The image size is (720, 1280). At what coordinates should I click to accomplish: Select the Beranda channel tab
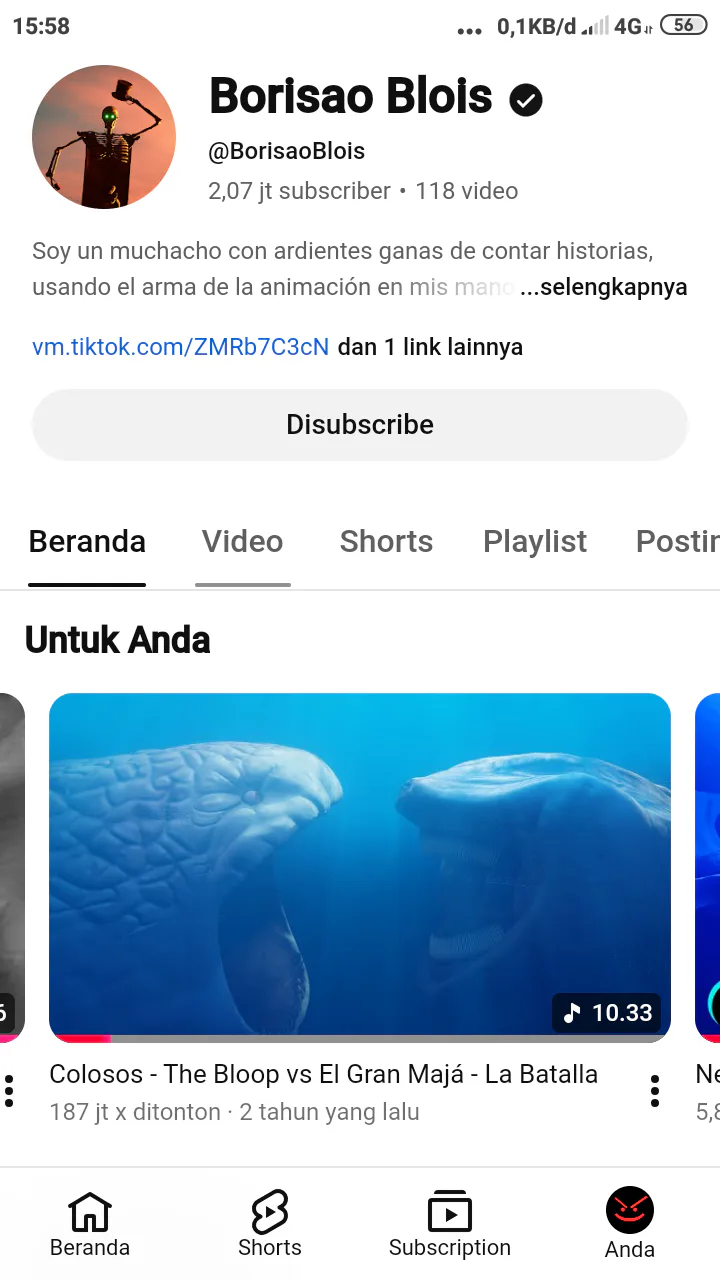coord(87,542)
